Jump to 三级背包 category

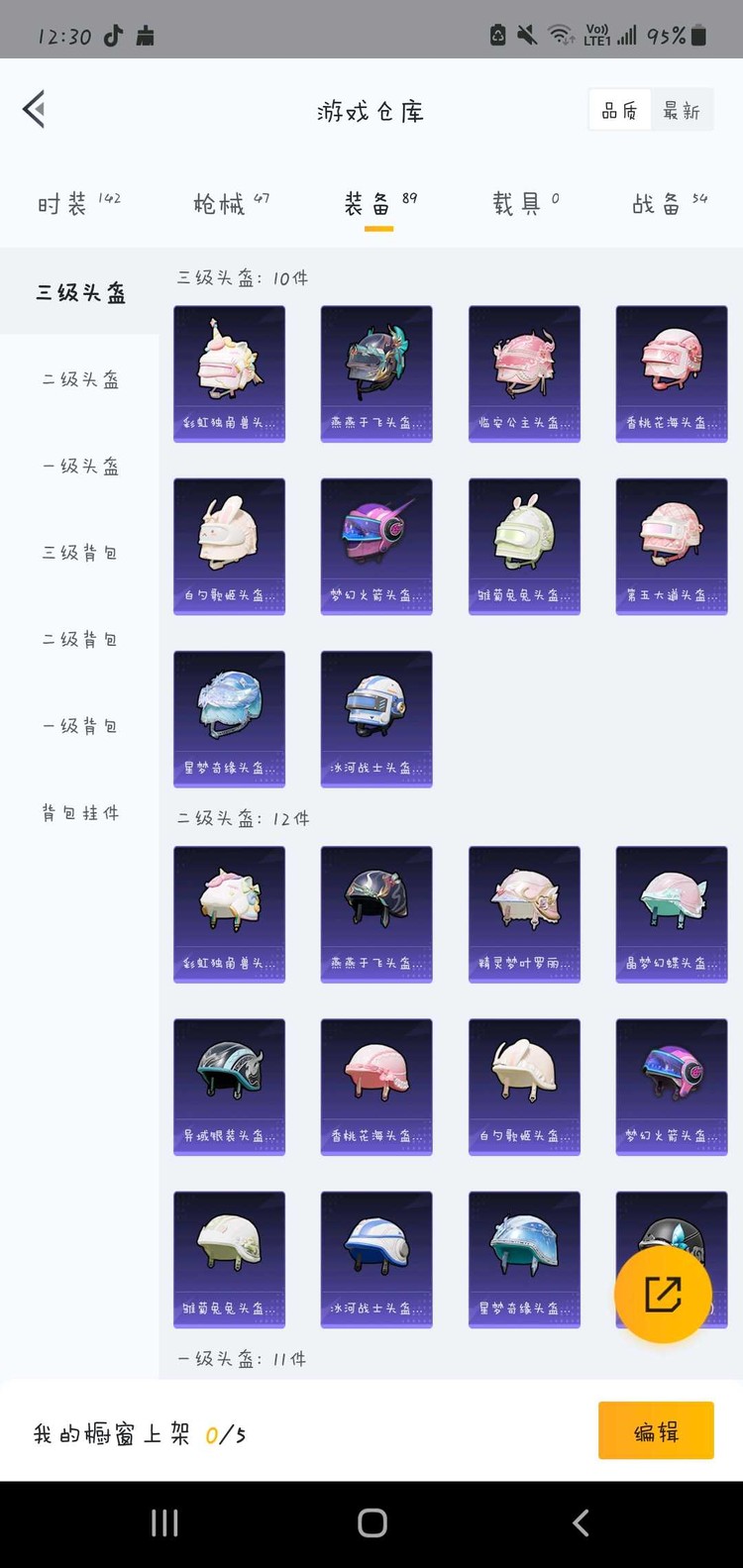(80, 553)
